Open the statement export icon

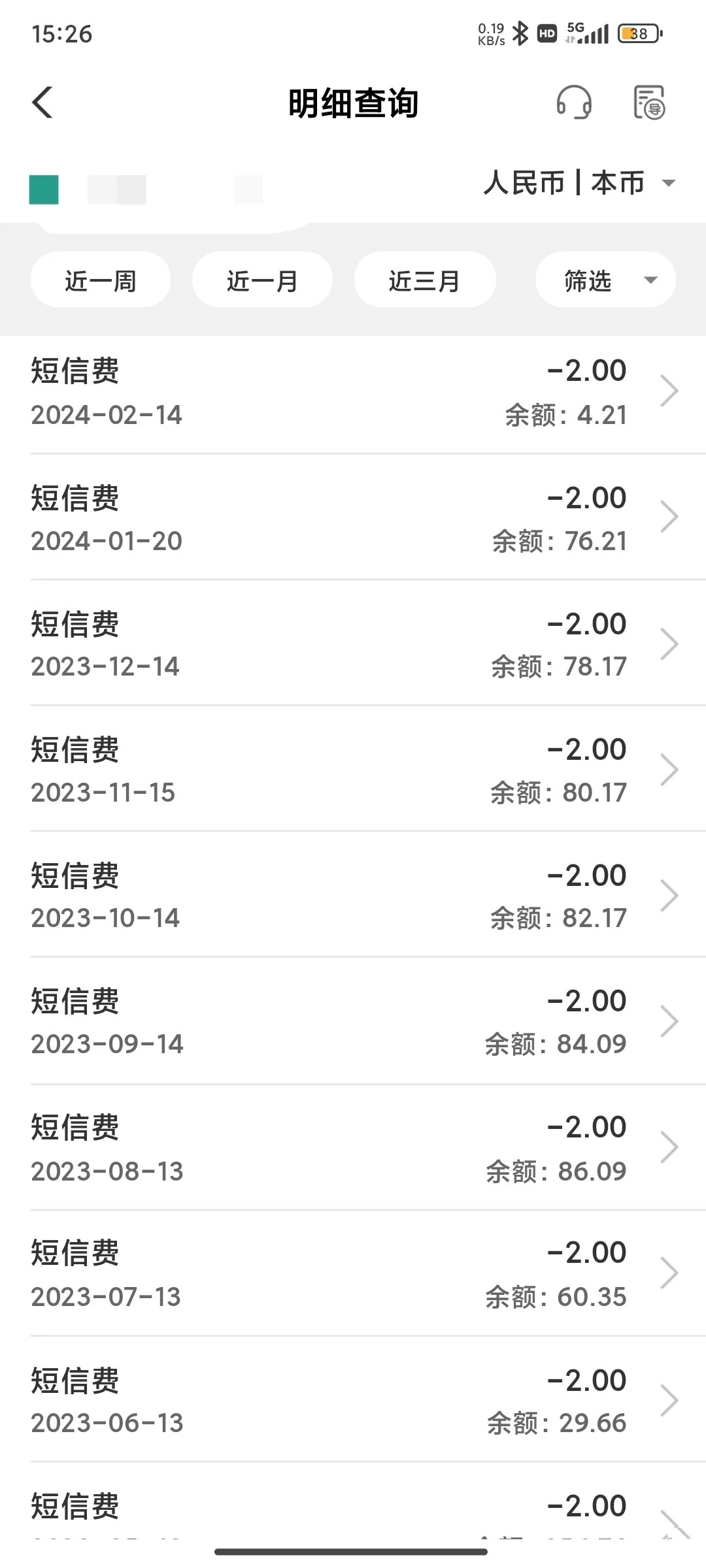point(649,103)
